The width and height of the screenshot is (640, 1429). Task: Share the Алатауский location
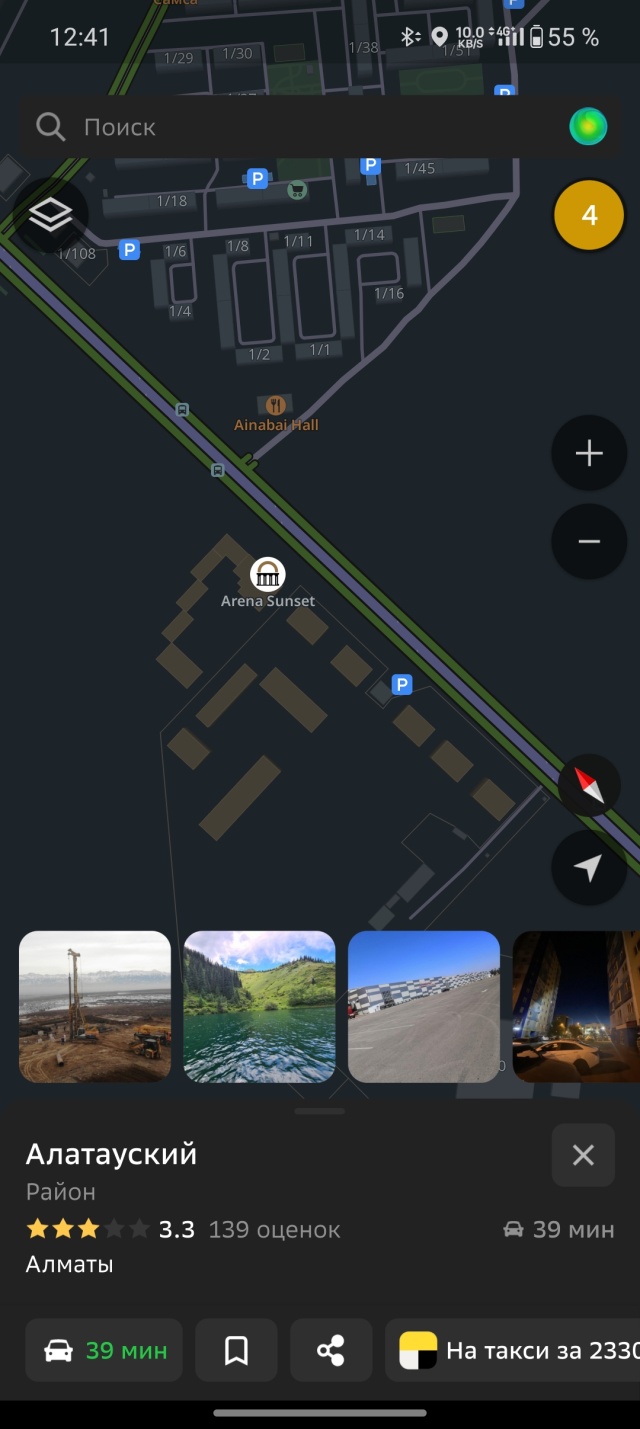click(x=331, y=1350)
